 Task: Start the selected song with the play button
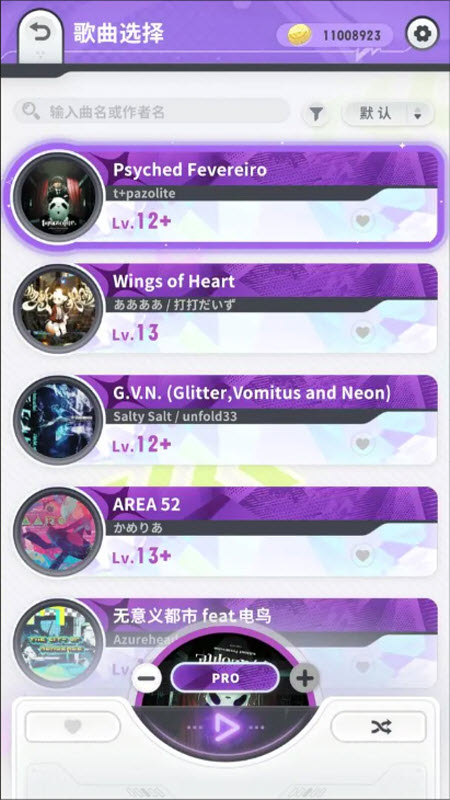coord(226,727)
